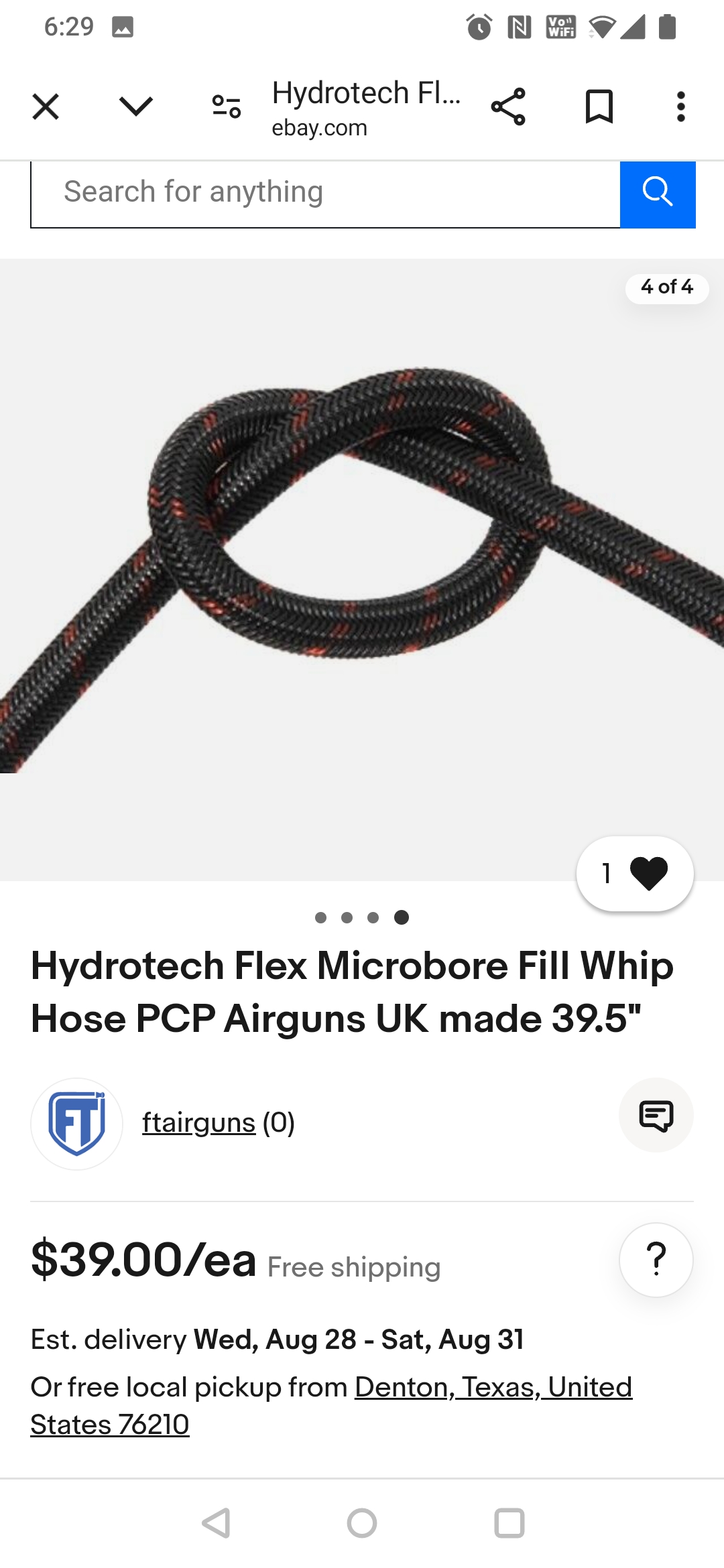This screenshot has height=1568, width=724.
Task: Go to the device home screen
Action: pyautogui.click(x=362, y=1523)
